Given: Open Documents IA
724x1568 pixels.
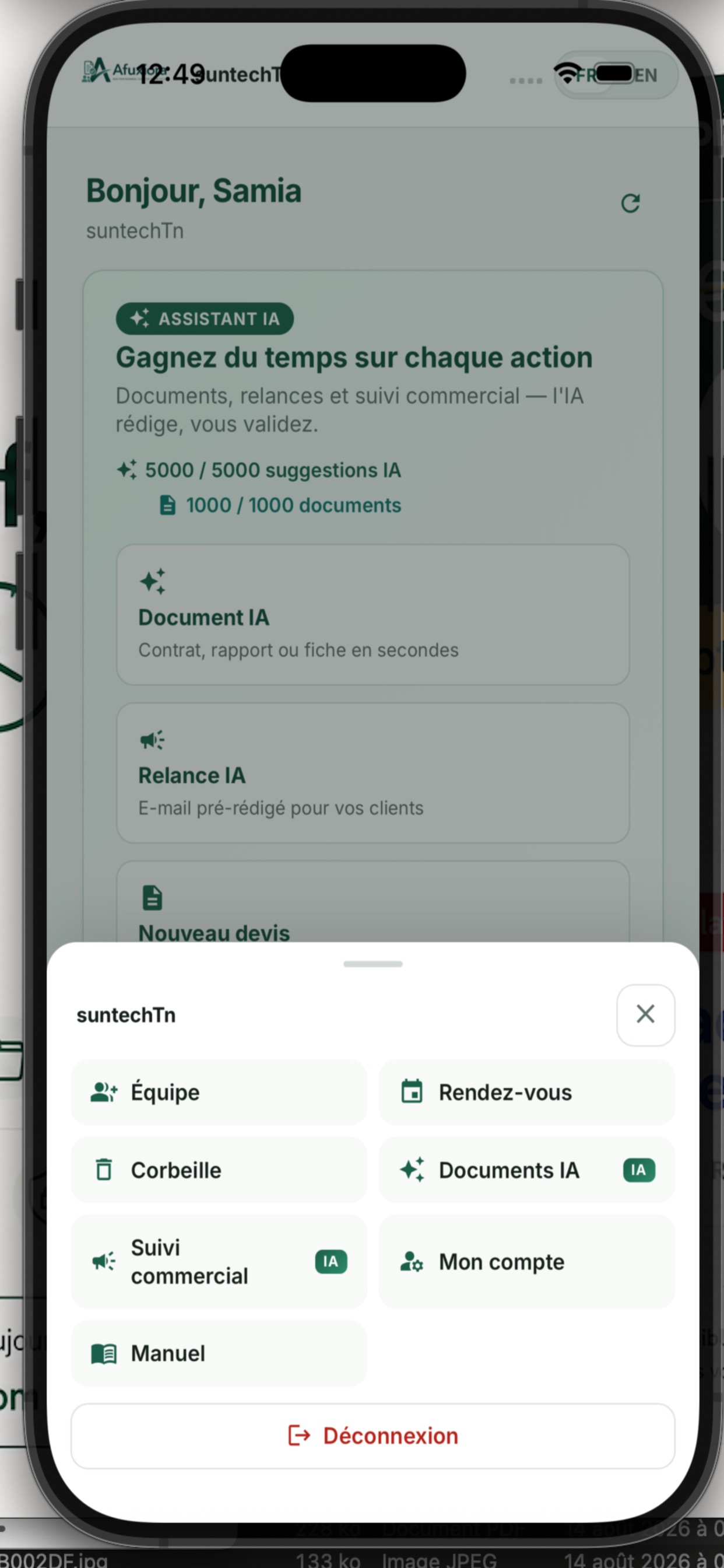Looking at the screenshot, I should coord(527,1170).
